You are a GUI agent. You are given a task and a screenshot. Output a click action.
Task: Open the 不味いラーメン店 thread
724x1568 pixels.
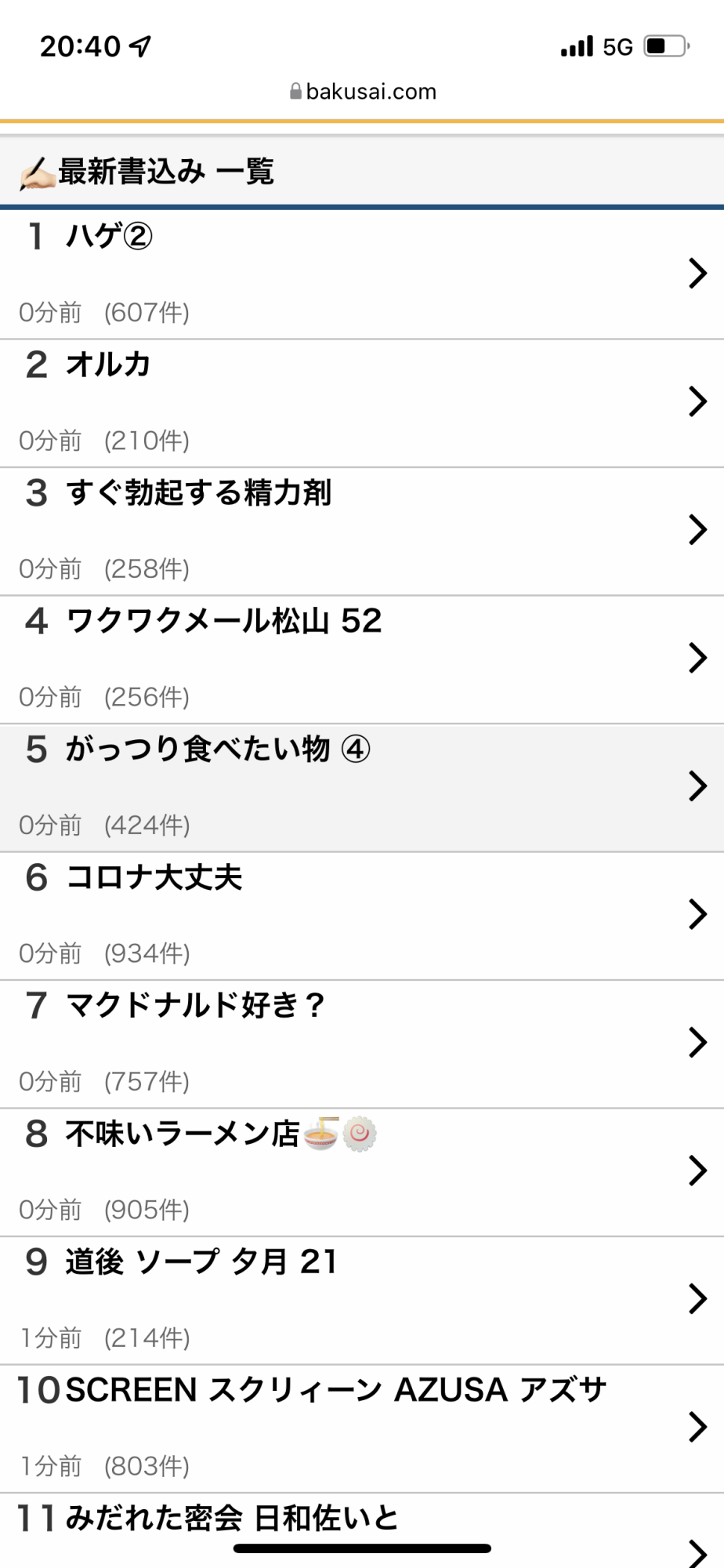coord(362,1172)
